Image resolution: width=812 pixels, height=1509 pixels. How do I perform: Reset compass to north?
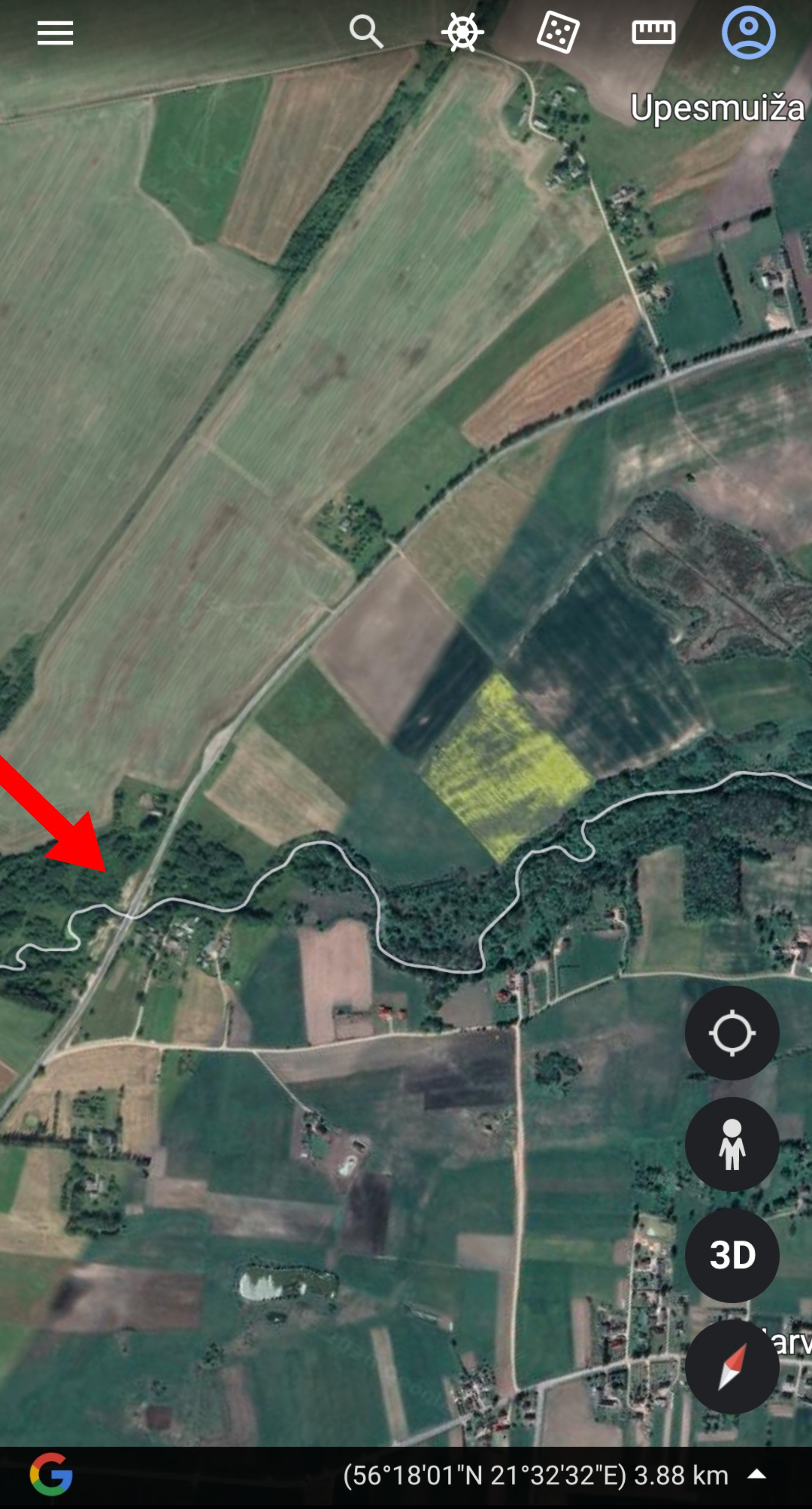pyautogui.click(x=732, y=1367)
